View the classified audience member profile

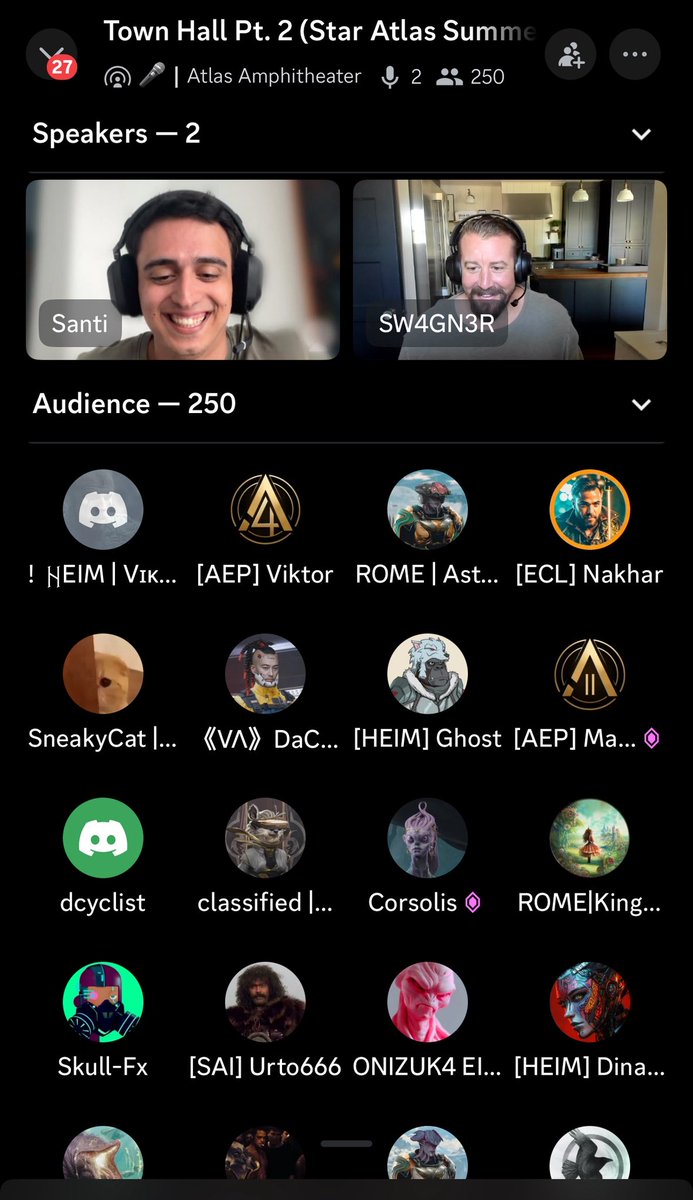pyautogui.click(x=265, y=838)
